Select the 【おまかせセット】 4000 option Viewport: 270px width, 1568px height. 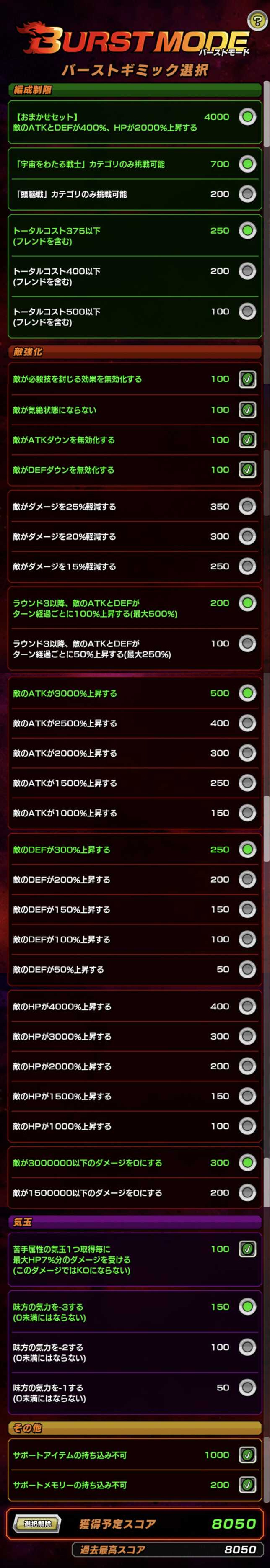click(x=247, y=117)
